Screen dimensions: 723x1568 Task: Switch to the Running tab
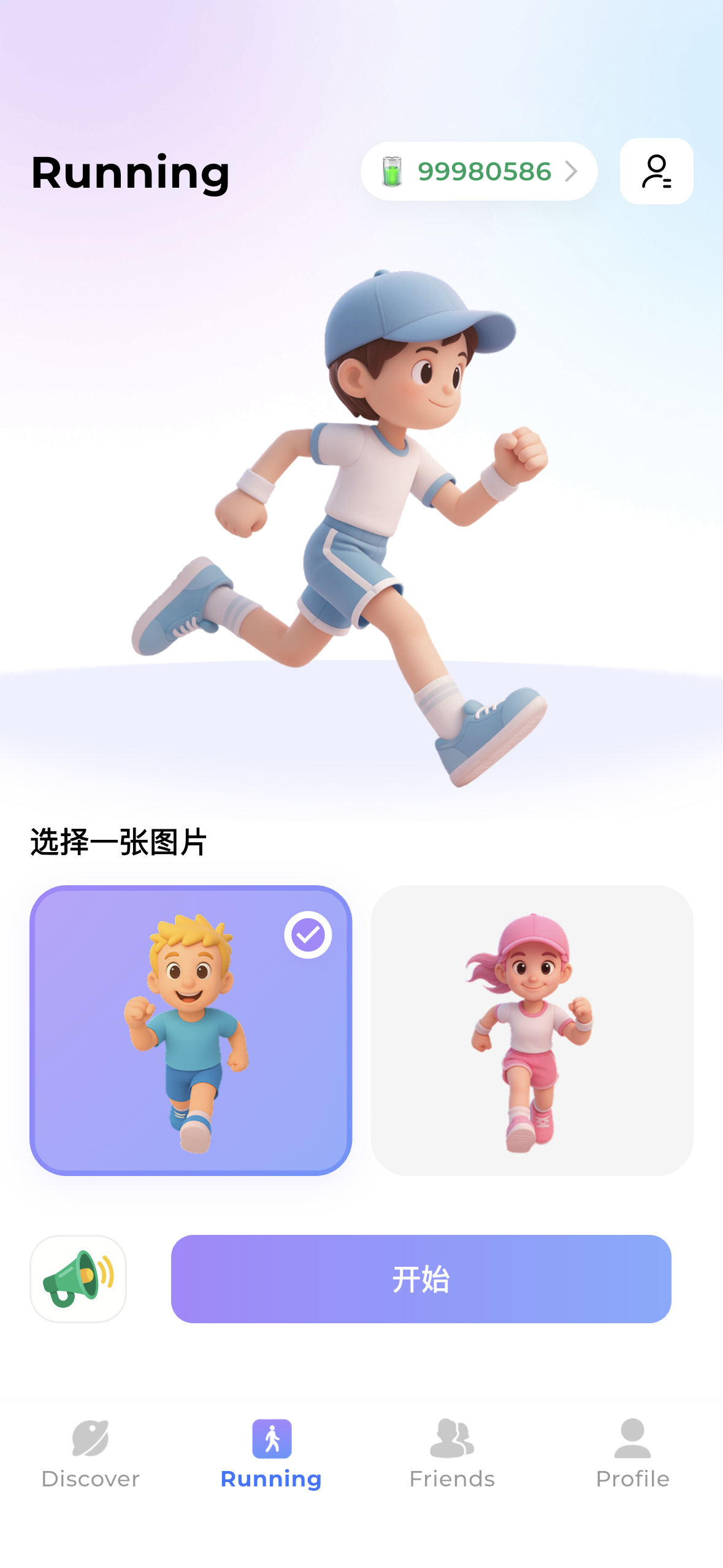[x=271, y=1453]
